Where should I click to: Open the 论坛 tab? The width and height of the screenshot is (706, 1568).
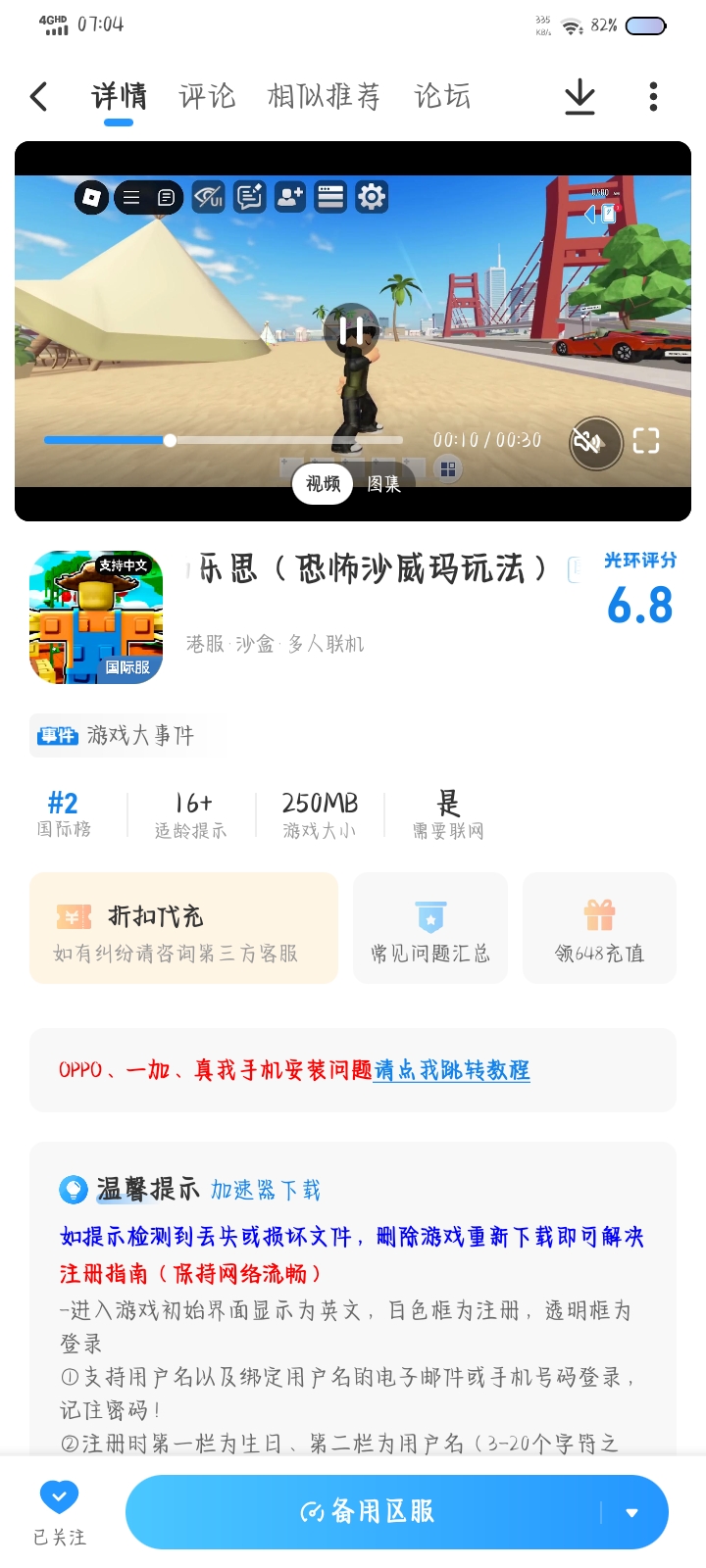point(442,96)
